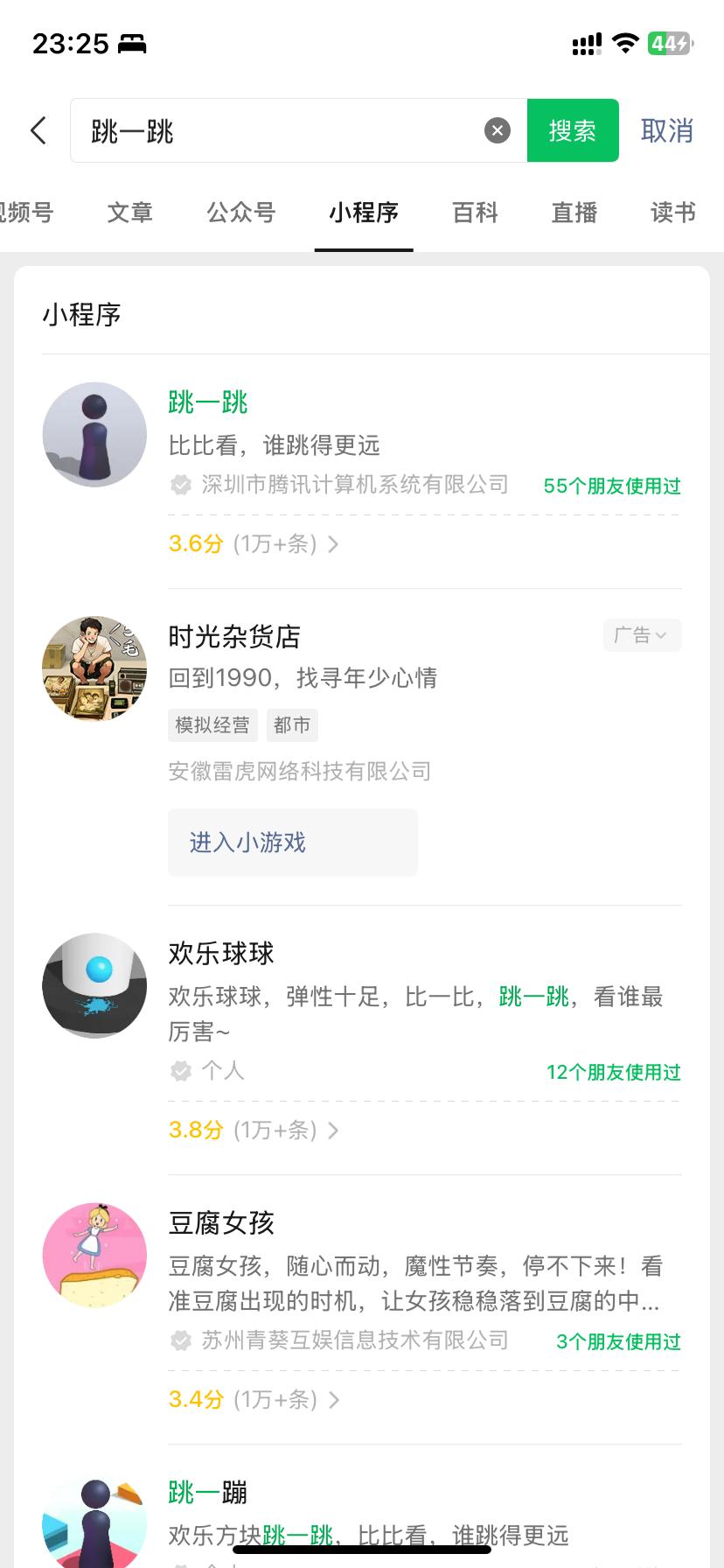Tap the verified badge next to 深圳市腾讯计算机系统有限公司
This screenshot has width=724, height=1568.
click(x=180, y=486)
